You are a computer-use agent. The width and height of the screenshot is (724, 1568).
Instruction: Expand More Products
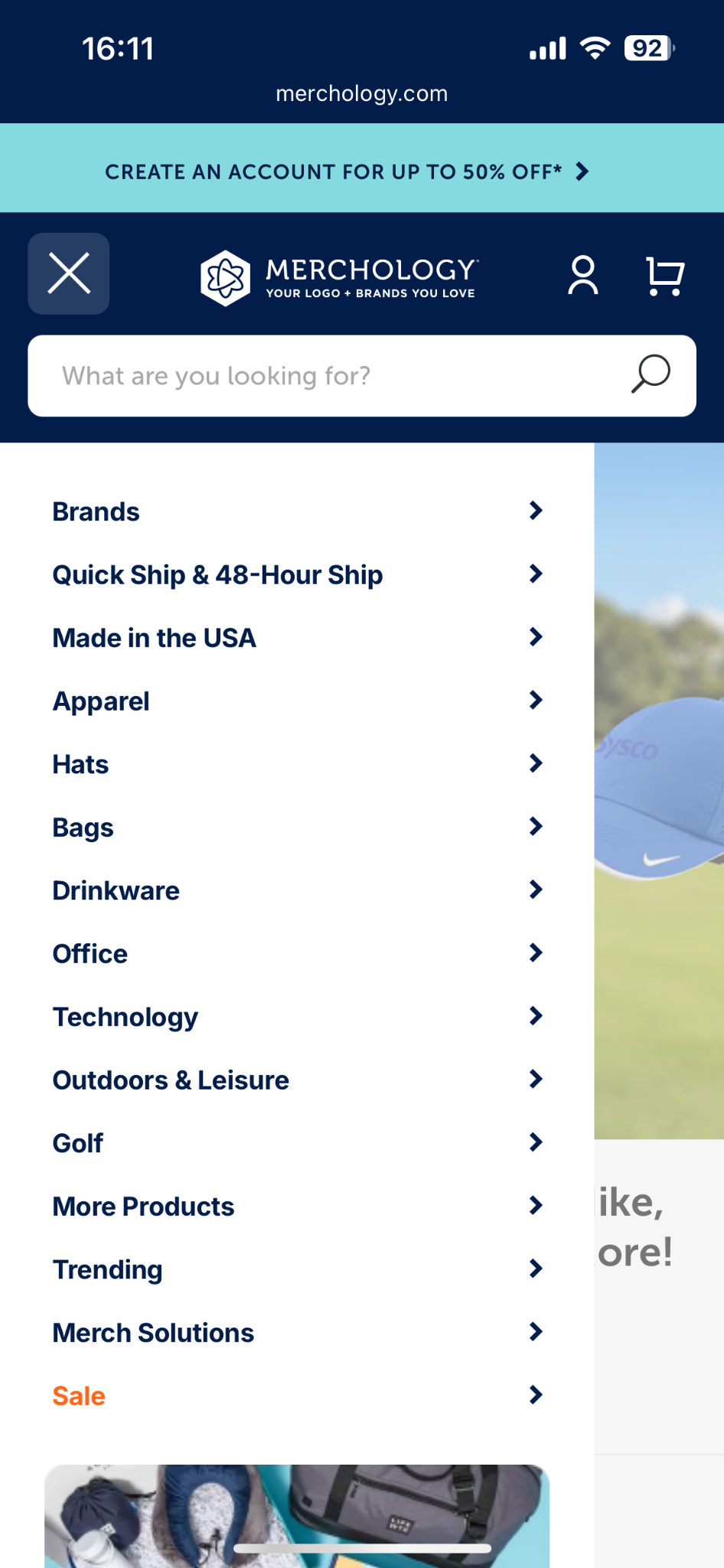pyautogui.click(x=297, y=1207)
